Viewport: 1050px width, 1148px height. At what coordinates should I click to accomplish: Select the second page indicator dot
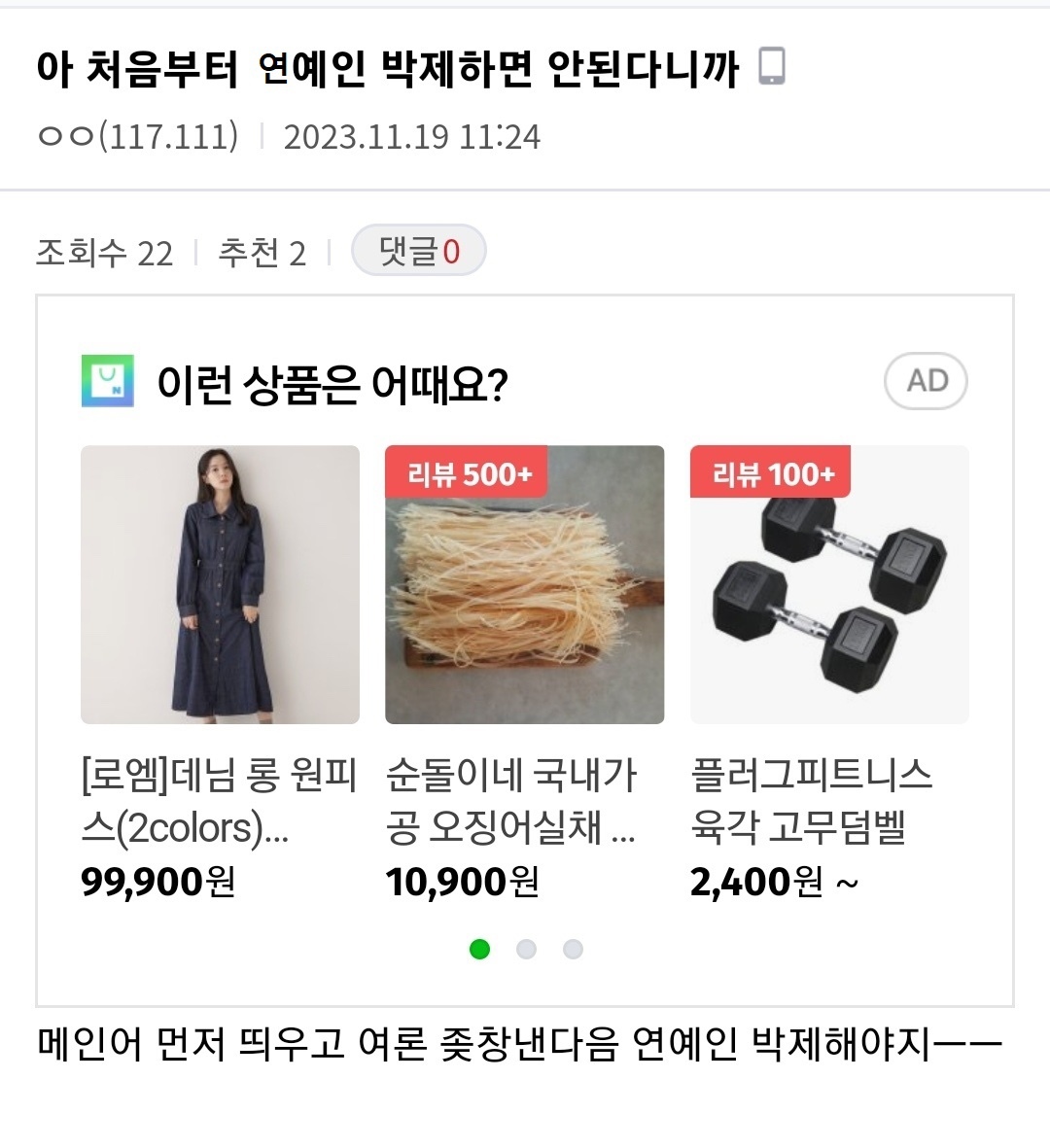pos(527,949)
